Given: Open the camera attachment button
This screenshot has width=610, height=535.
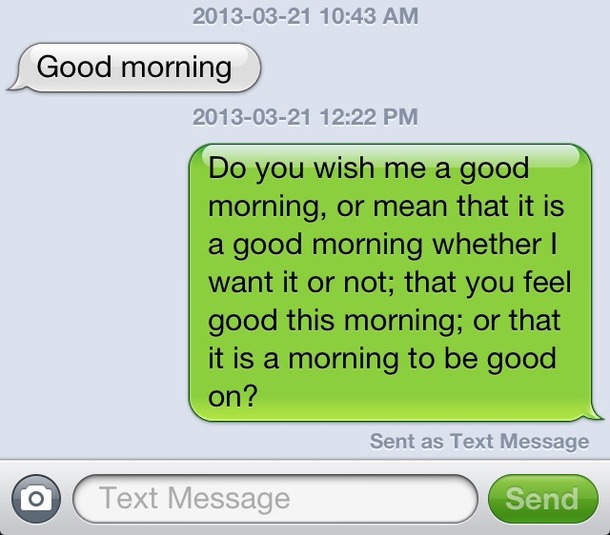Looking at the screenshot, I should tap(37, 498).
